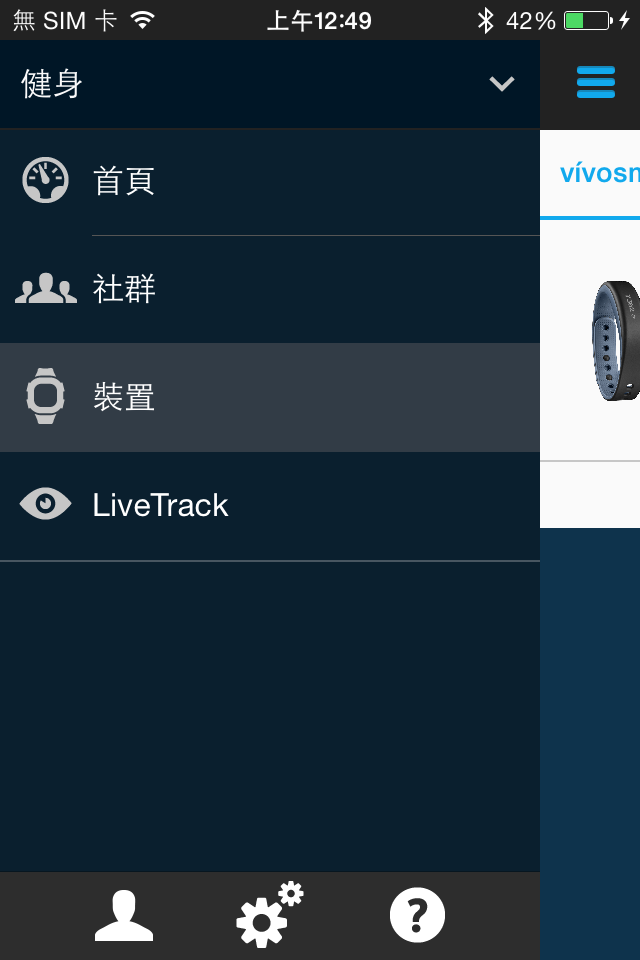Go to 社群 section
The height and width of the screenshot is (960, 640).
point(124,290)
